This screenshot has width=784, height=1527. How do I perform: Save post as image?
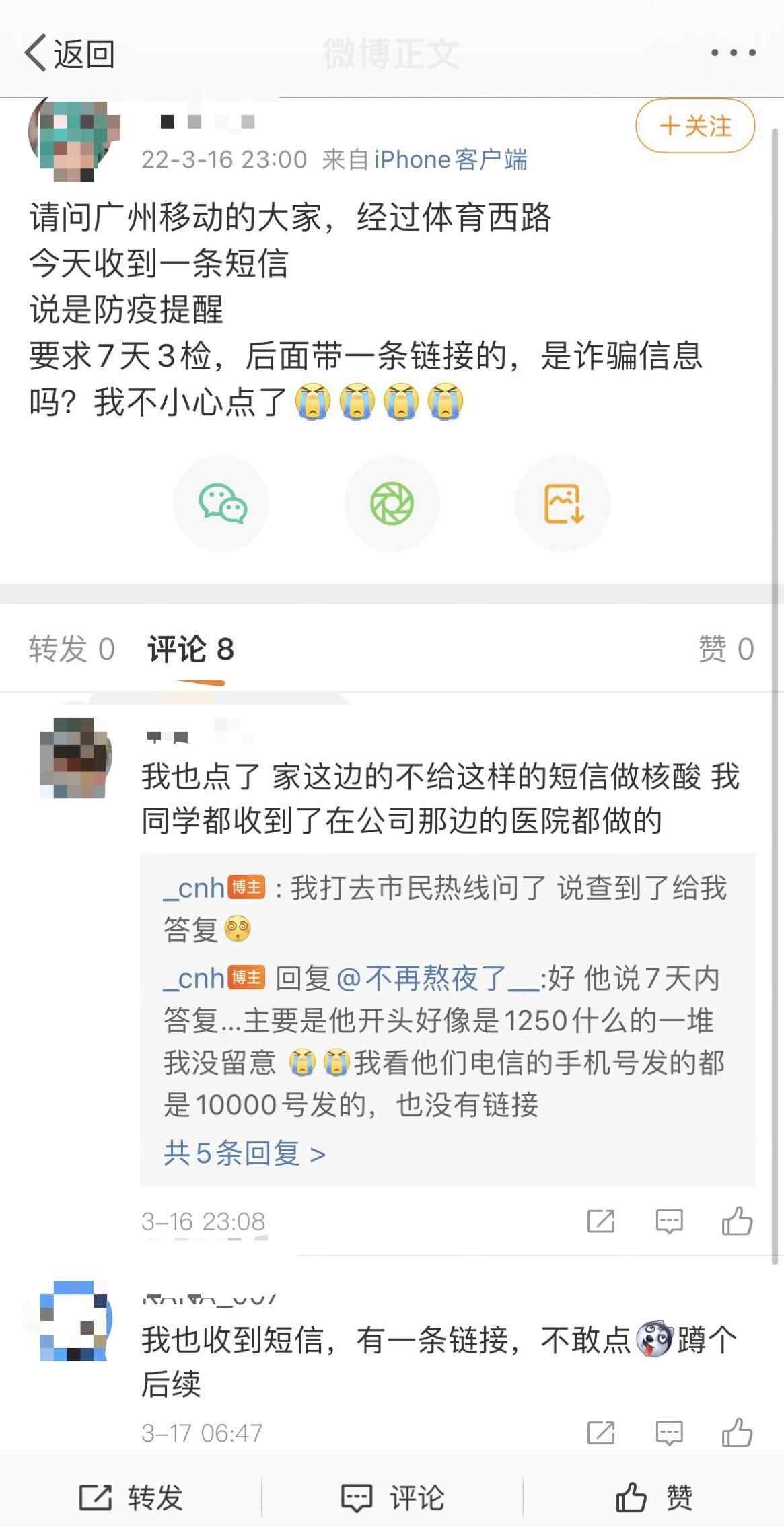click(563, 503)
